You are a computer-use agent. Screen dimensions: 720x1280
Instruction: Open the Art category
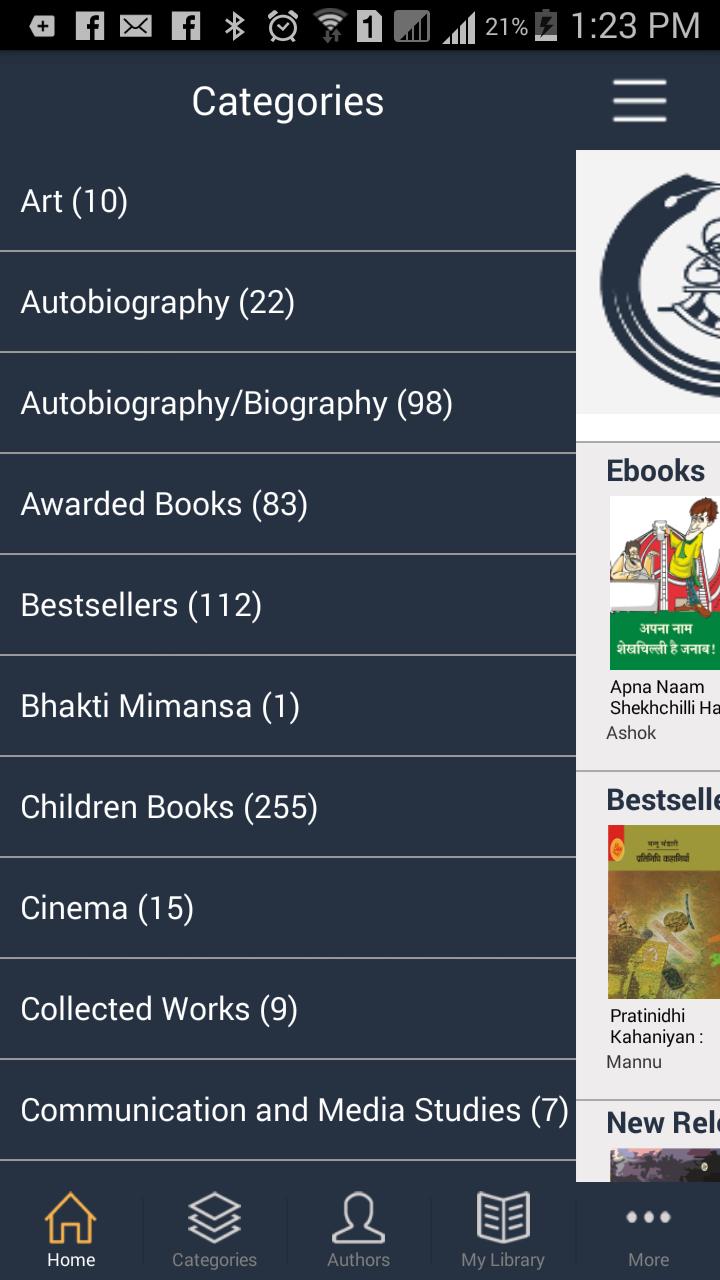click(x=287, y=201)
